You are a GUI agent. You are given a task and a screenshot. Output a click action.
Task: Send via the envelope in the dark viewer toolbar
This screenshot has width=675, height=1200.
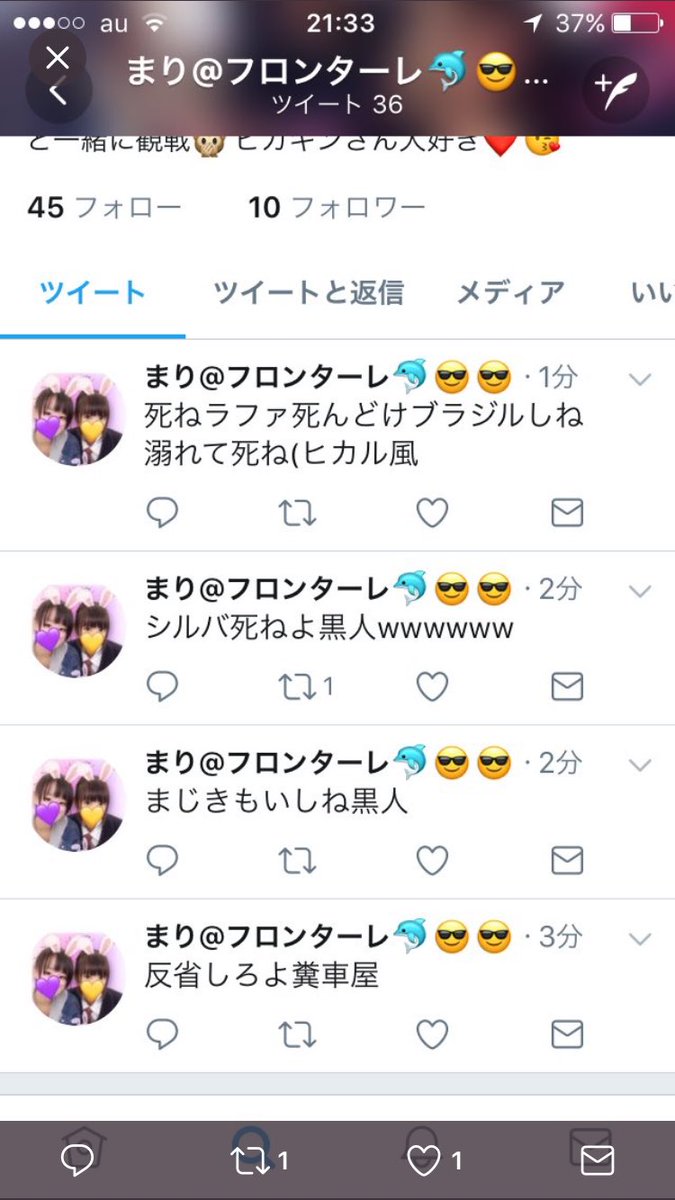(597, 1160)
